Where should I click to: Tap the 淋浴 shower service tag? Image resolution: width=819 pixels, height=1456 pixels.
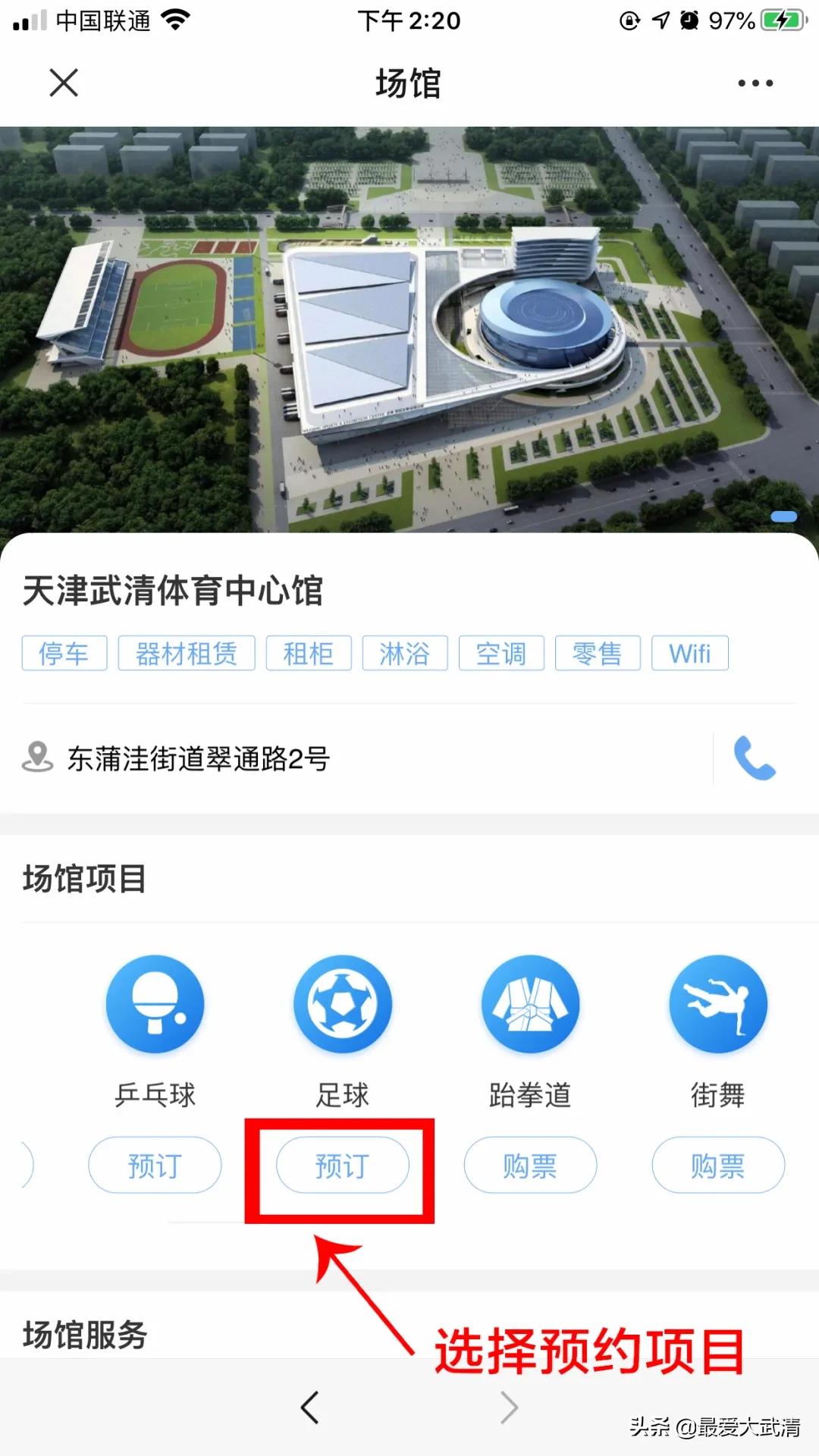tap(404, 653)
